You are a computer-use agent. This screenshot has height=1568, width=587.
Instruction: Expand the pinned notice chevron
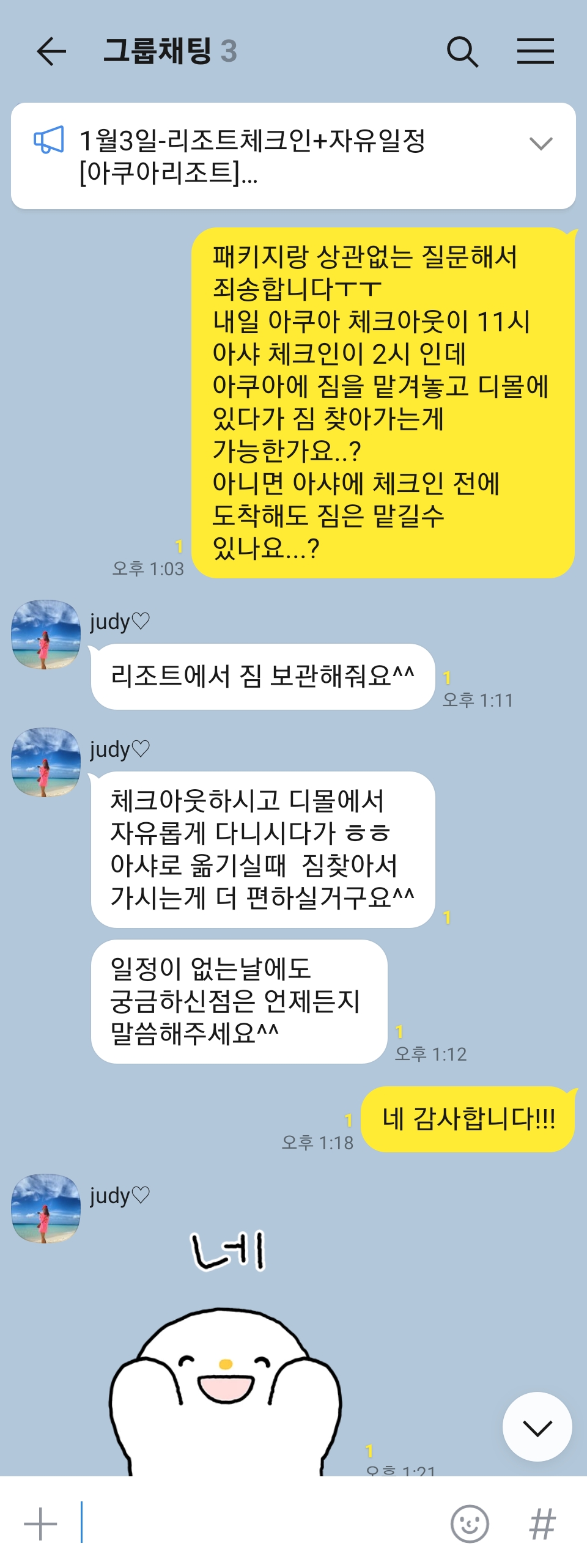(541, 144)
